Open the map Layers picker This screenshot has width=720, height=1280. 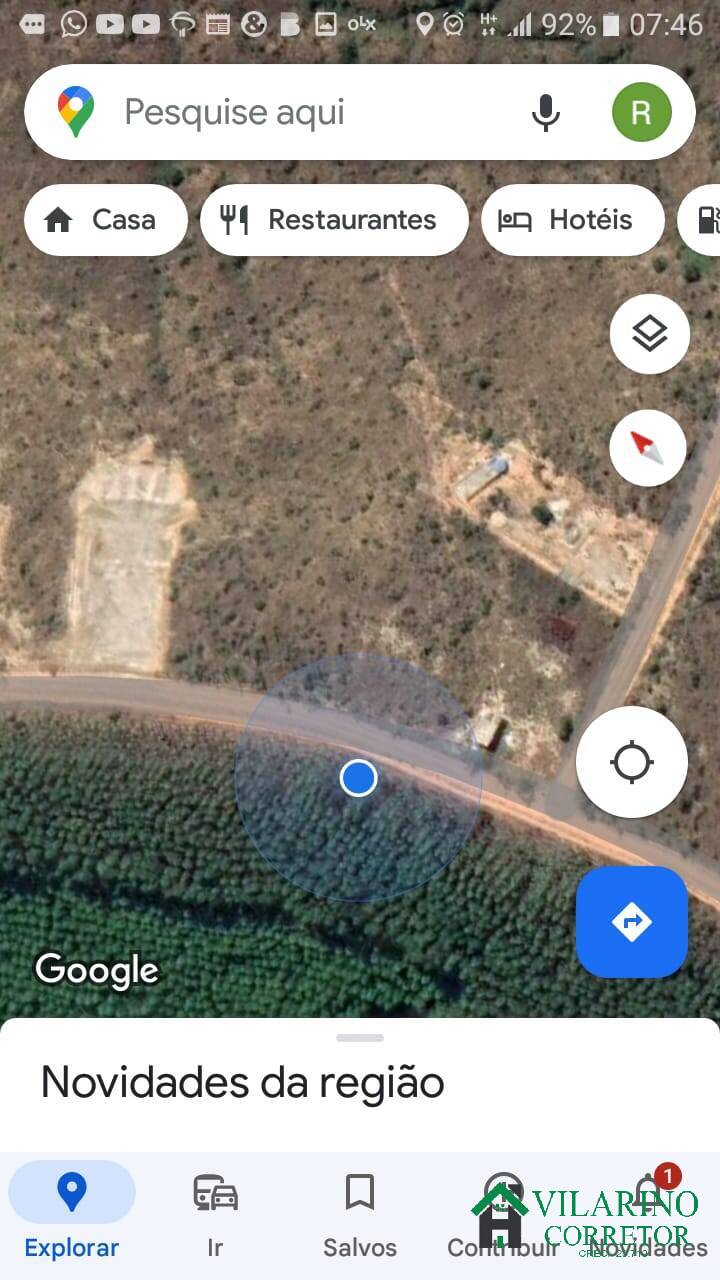649,334
